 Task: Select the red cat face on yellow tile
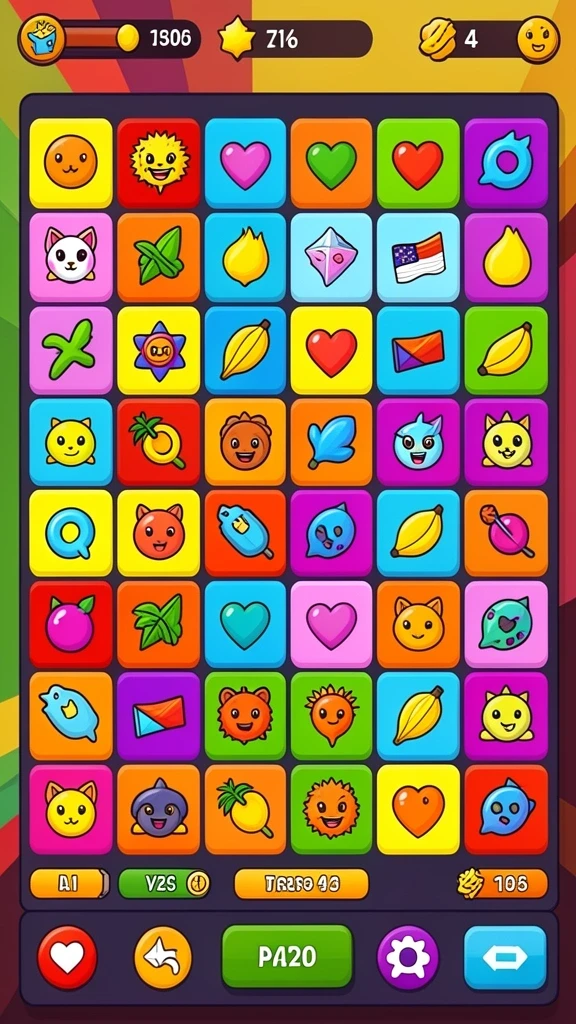click(x=159, y=533)
